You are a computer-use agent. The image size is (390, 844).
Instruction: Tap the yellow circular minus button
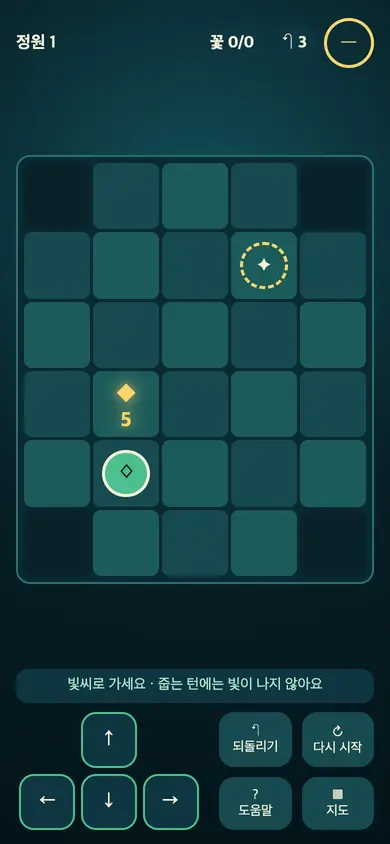[349, 43]
